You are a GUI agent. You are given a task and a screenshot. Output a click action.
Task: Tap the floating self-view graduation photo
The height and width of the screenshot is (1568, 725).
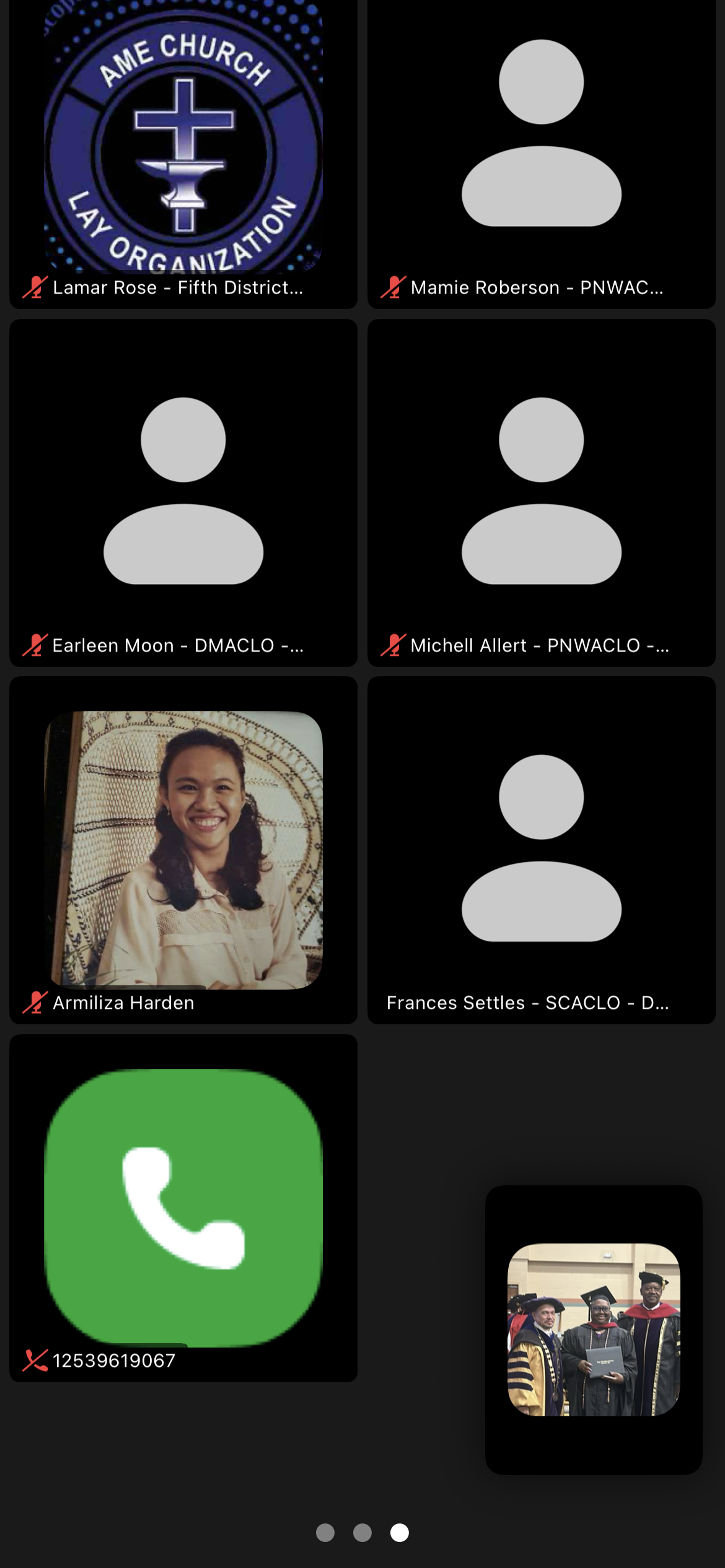pos(594,1330)
